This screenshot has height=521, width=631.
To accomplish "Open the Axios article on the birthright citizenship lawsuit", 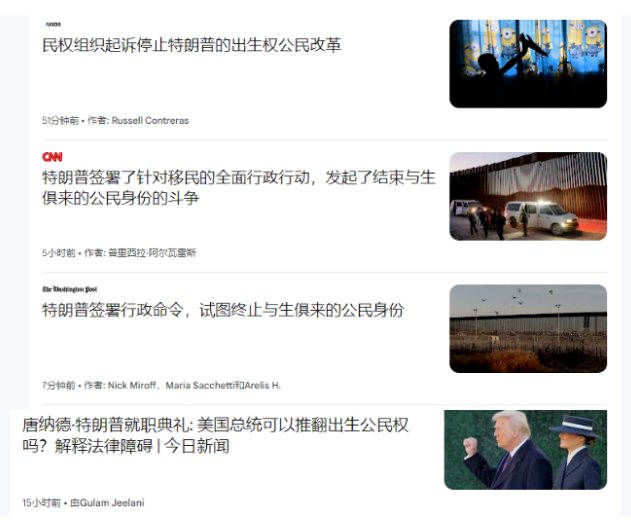I will coord(192,46).
